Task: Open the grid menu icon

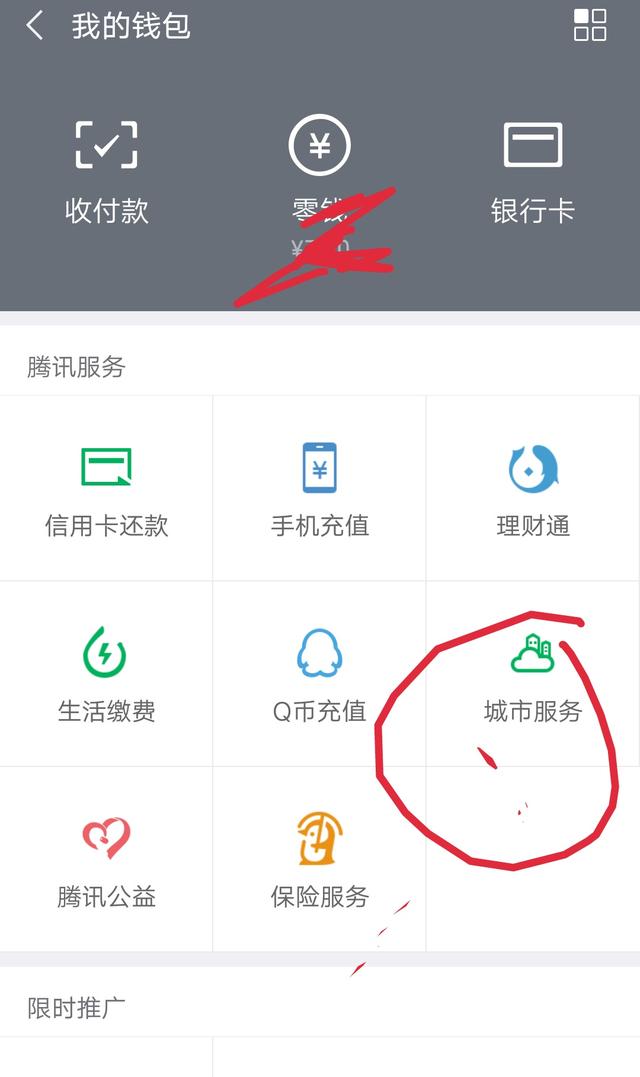Action: tap(590, 26)
